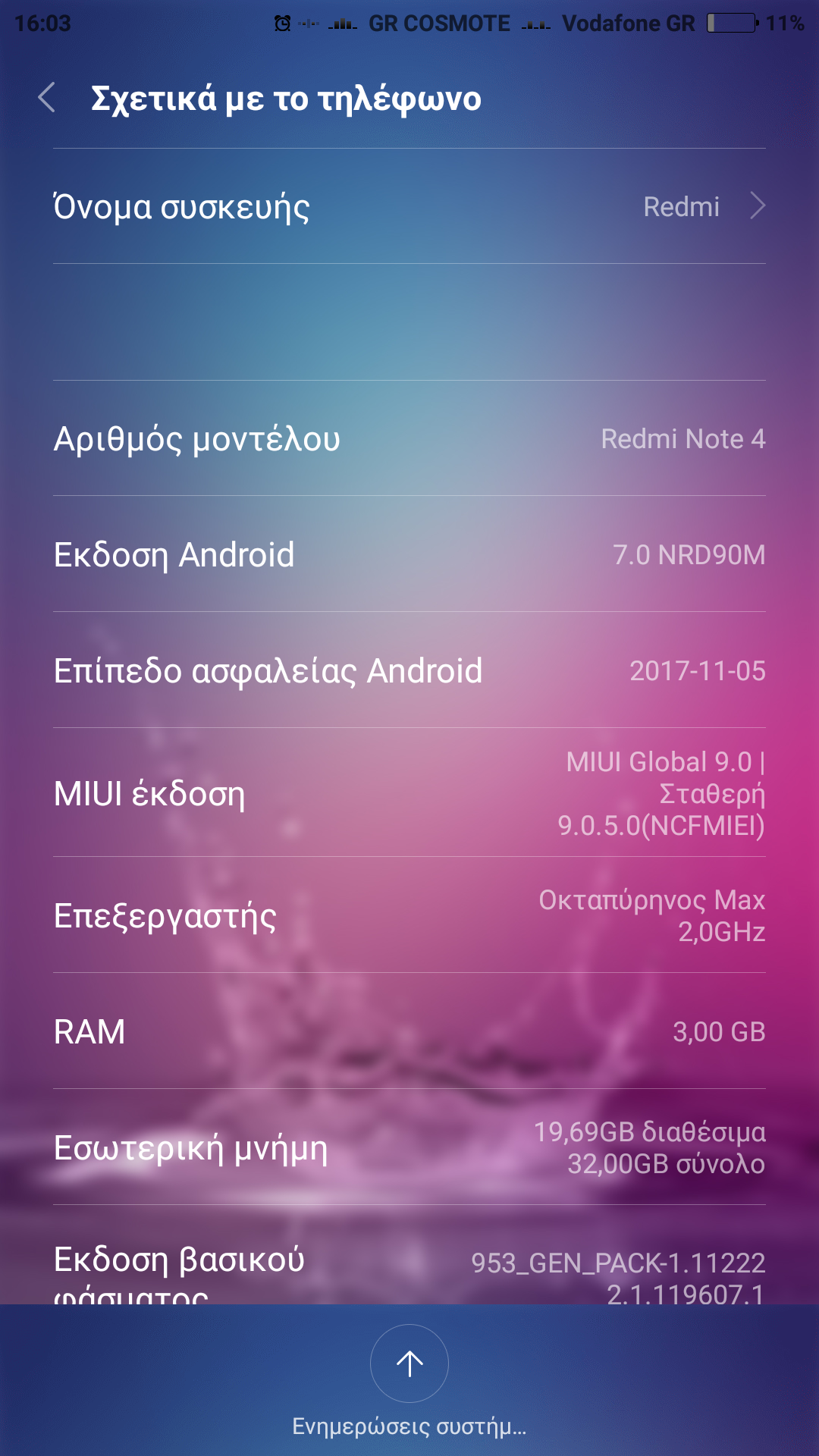Tap the Επεξεργαστής row
The image size is (819, 1456).
pos(409,915)
